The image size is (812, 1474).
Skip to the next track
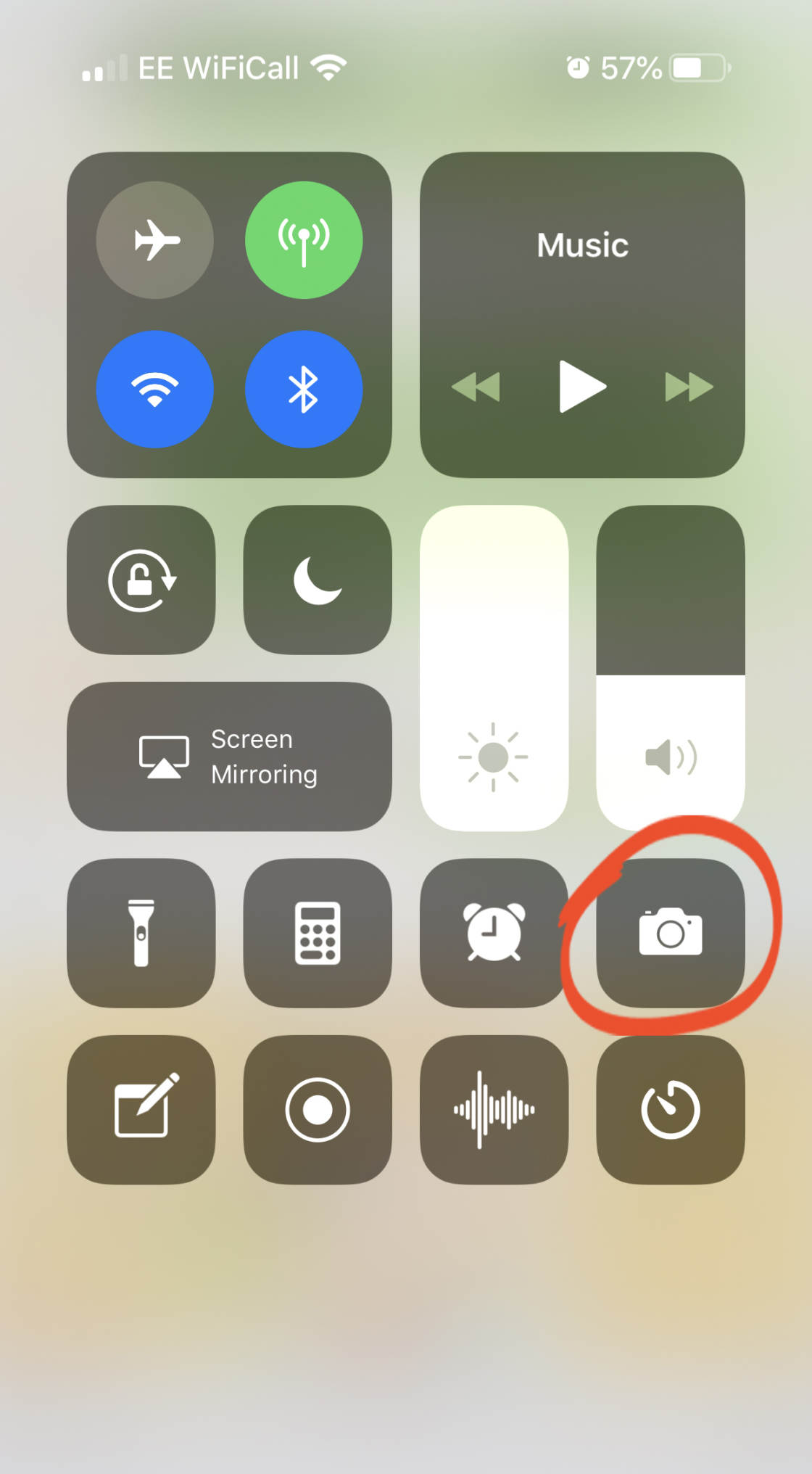(x=689, y=387)
